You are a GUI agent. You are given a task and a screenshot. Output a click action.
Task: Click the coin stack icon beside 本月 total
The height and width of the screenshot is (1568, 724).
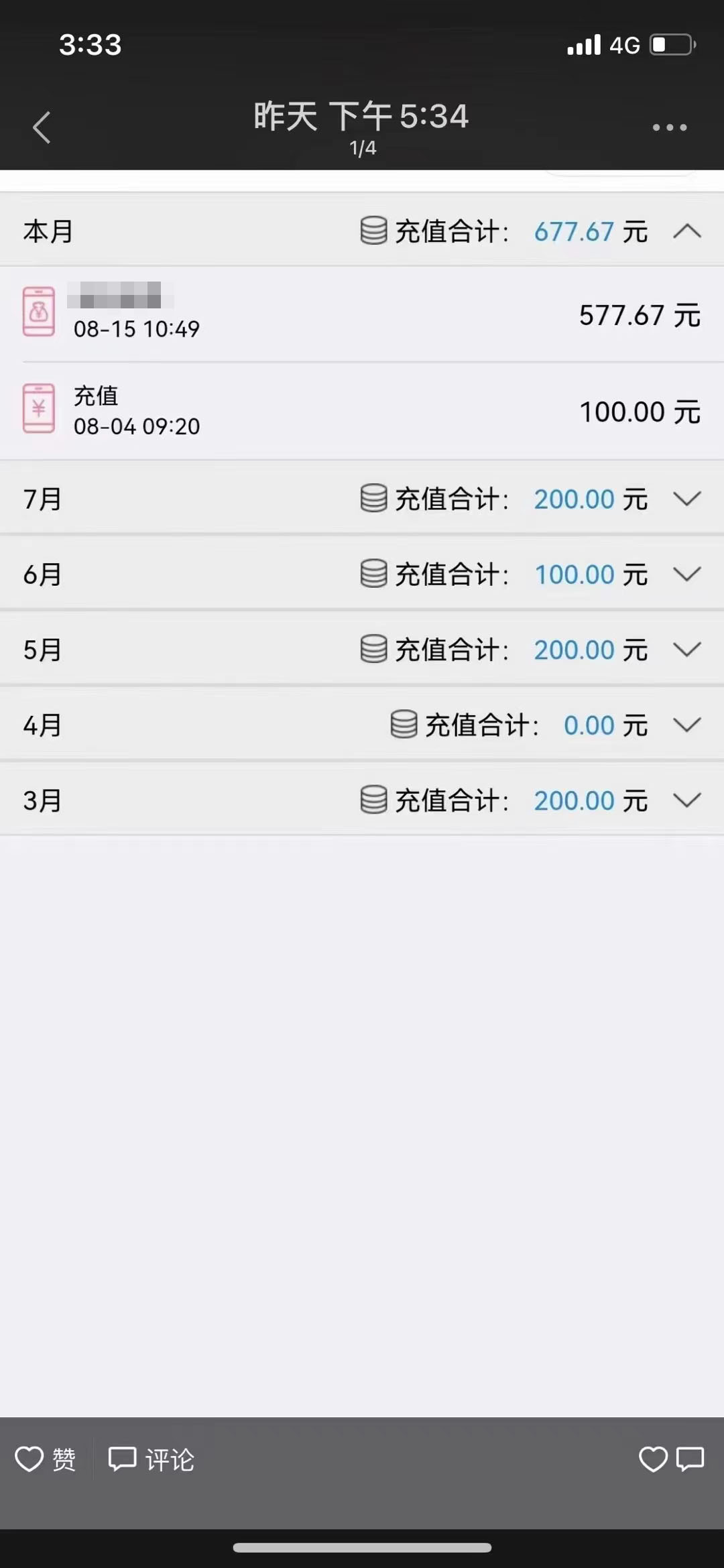click(x=371, y=231)
